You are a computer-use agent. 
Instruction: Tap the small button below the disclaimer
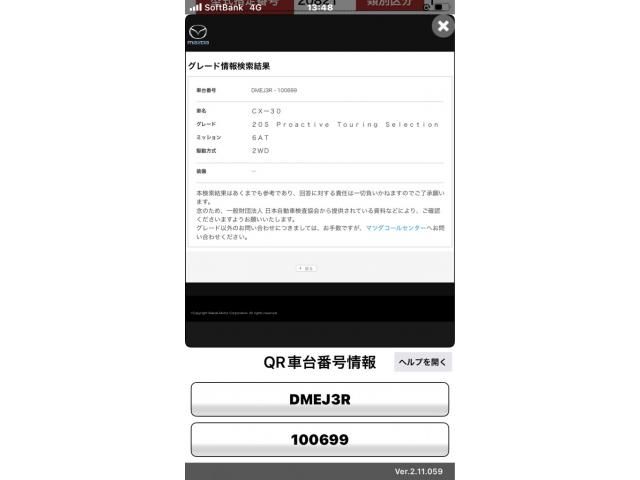click(307, 268)
